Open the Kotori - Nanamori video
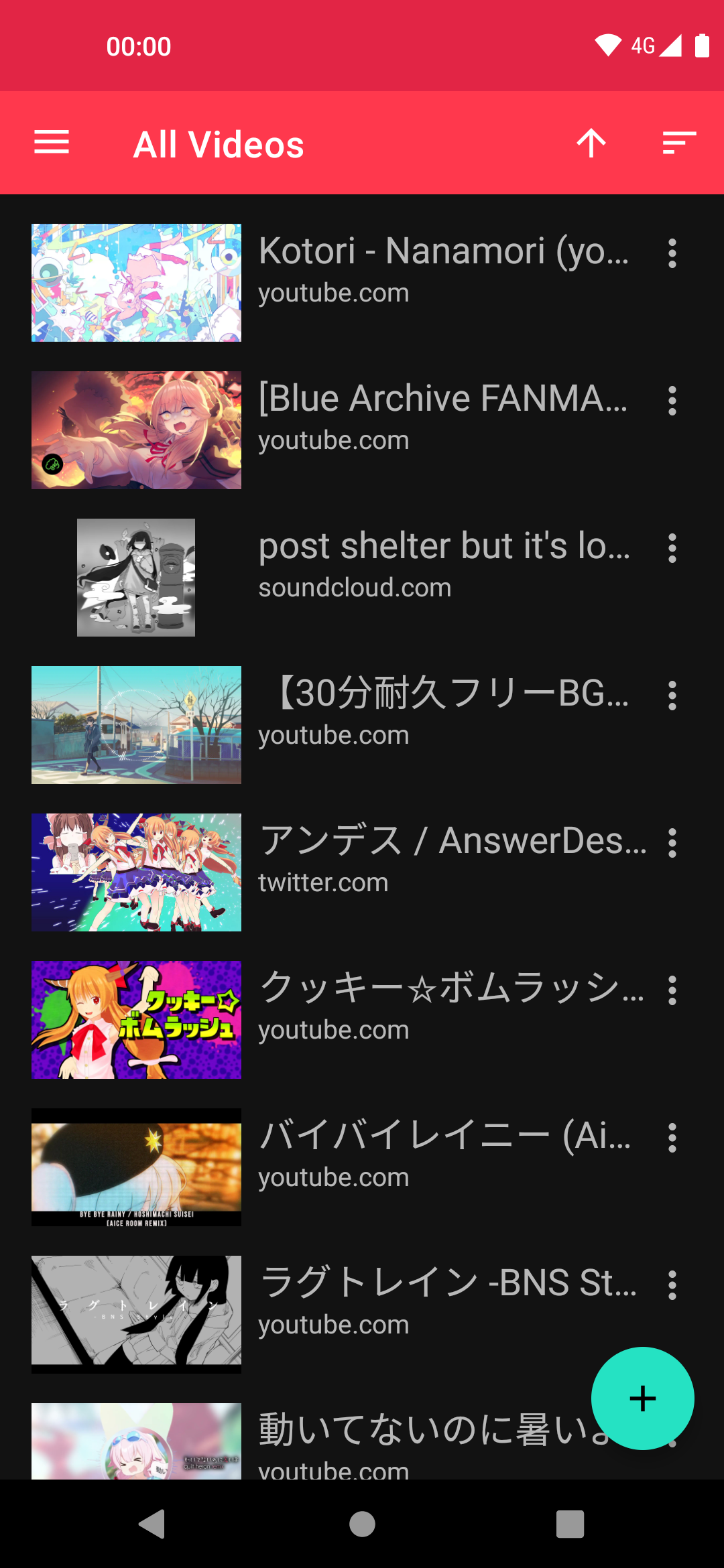 442,268
